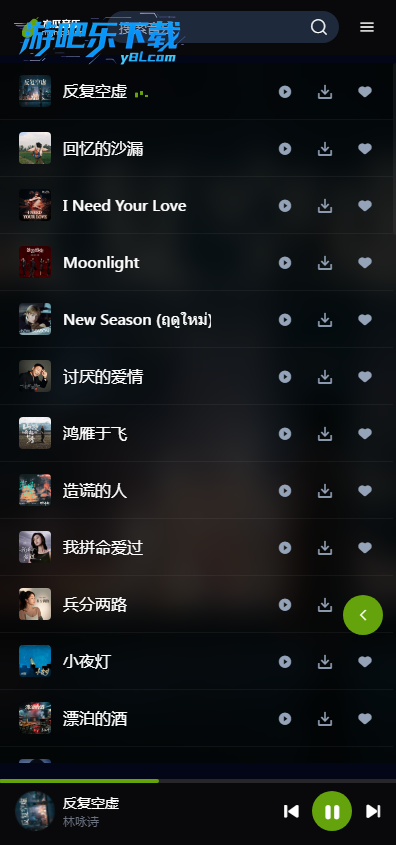This screenshot has height=845, width=396.
Task: Play 小夜灯
Action: 285,662
